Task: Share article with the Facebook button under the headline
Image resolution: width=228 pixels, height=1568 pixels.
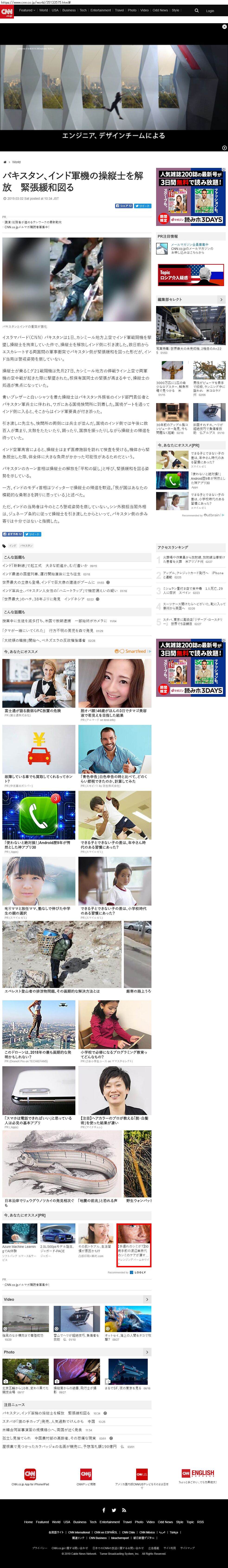Action: click(x=123, y=206)
